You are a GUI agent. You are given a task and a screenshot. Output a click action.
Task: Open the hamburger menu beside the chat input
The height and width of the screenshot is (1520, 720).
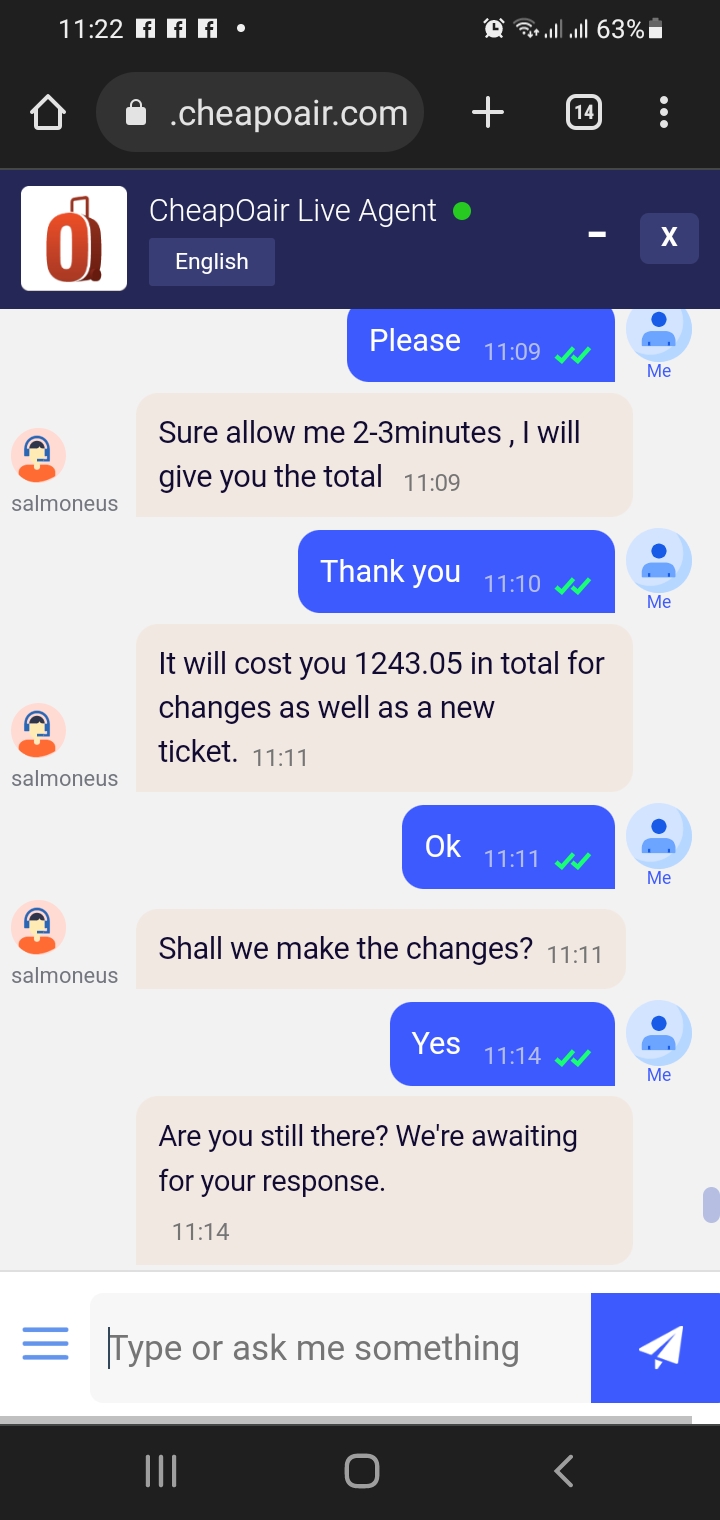click(45, 1344)
